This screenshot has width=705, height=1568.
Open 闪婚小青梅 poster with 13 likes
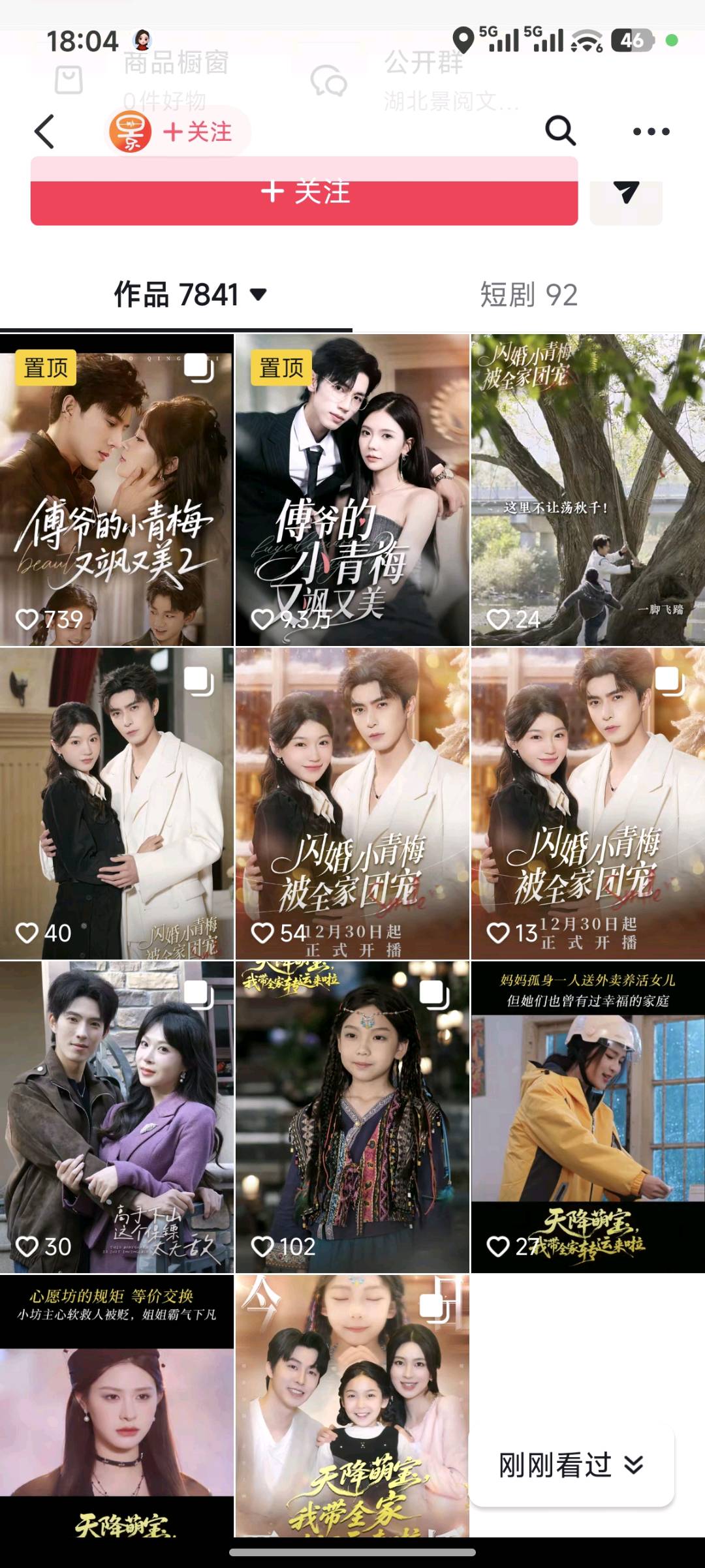pos(587,803)
